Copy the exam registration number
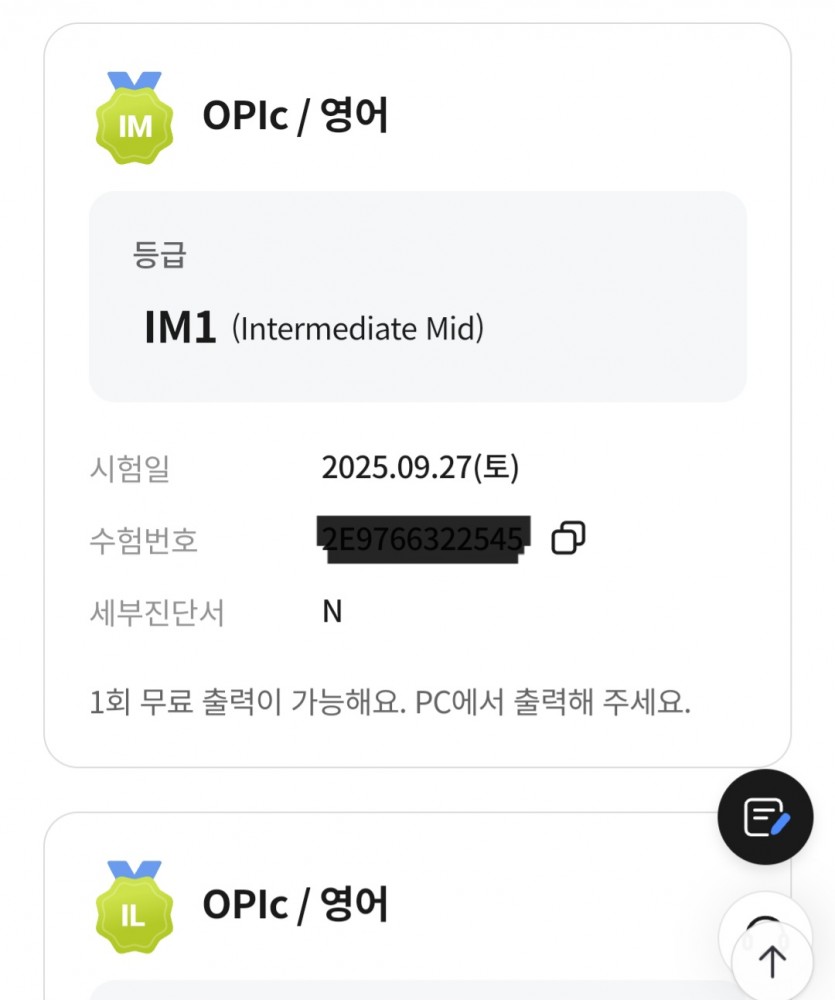The height and width of the screenshot is (1000, 835). point(568,538)
